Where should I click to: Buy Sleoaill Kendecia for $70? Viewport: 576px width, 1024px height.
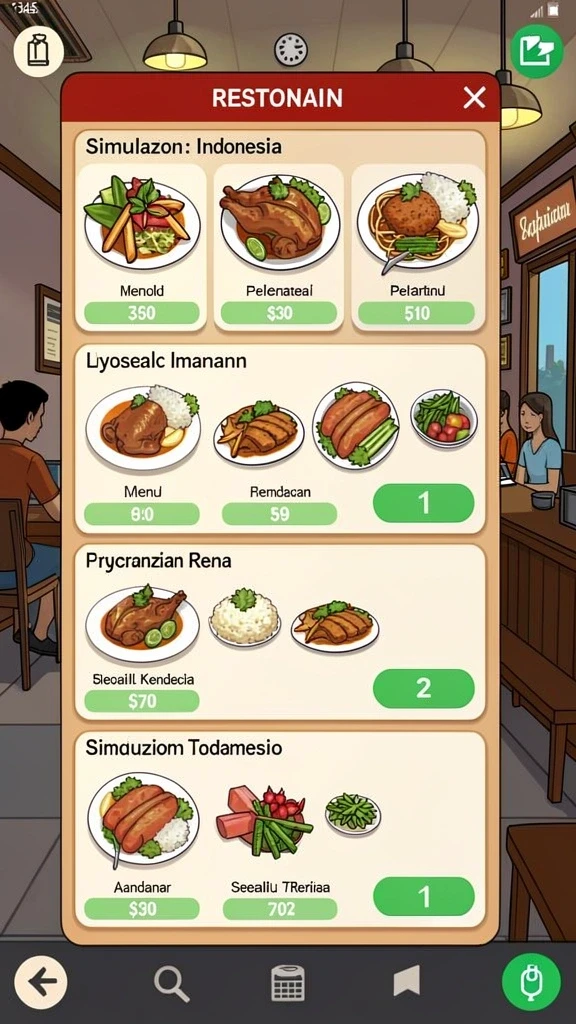(x=142, y=701)
